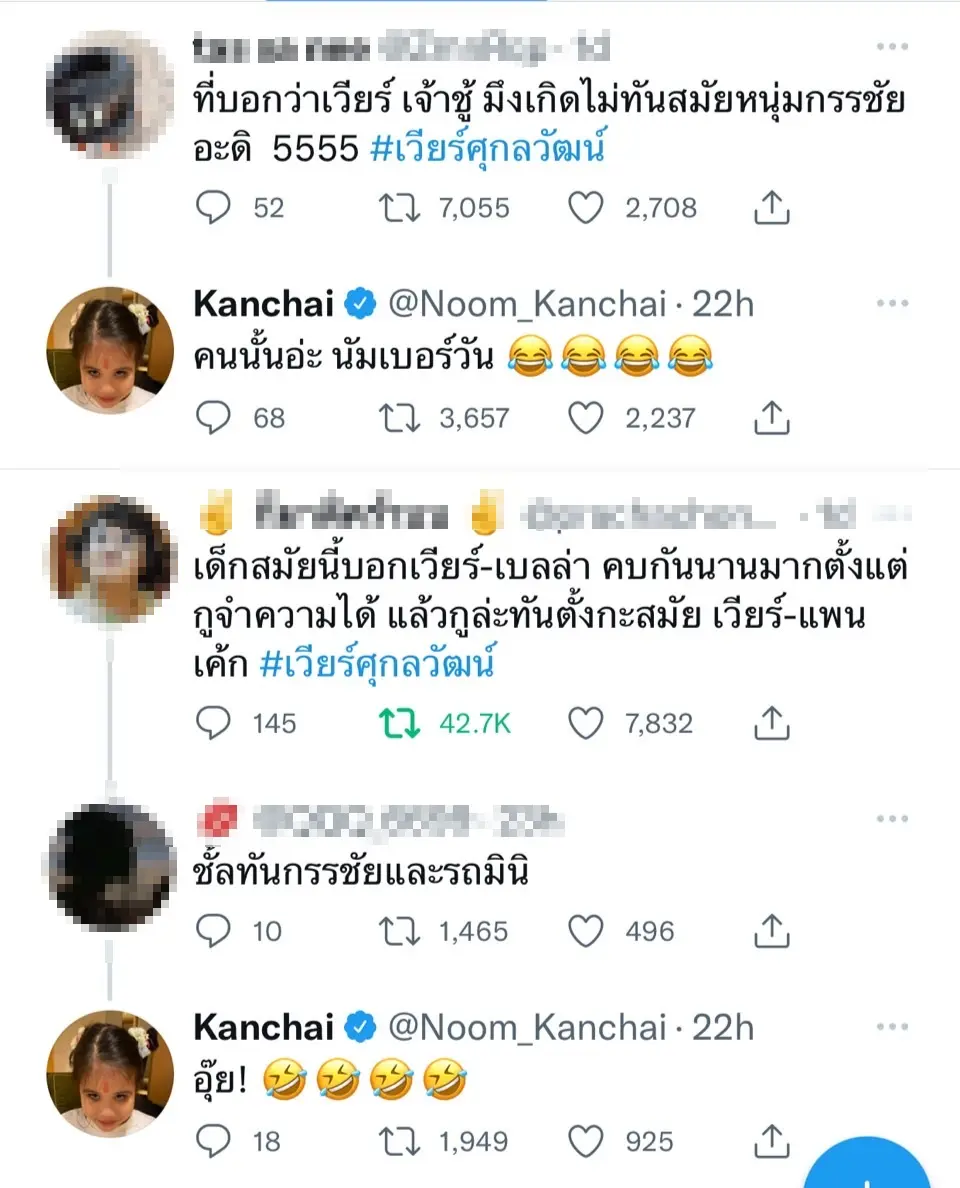Screen dimensions: 960x1188
Task: Like Kanchai's อุ๊ย! tweet
Action: (x=586, y=1141)
